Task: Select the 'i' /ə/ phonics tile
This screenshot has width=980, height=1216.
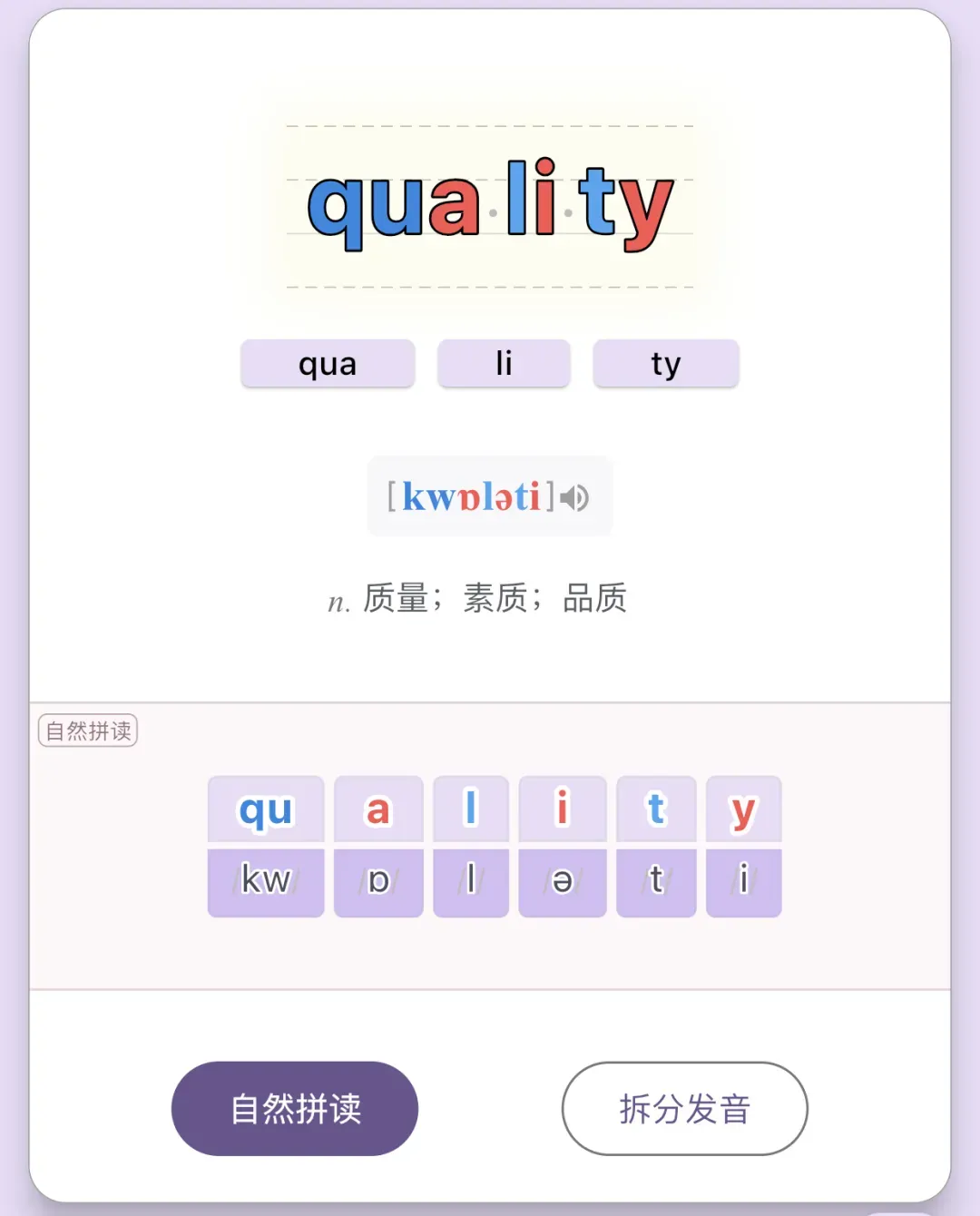Action: [563, 847]
